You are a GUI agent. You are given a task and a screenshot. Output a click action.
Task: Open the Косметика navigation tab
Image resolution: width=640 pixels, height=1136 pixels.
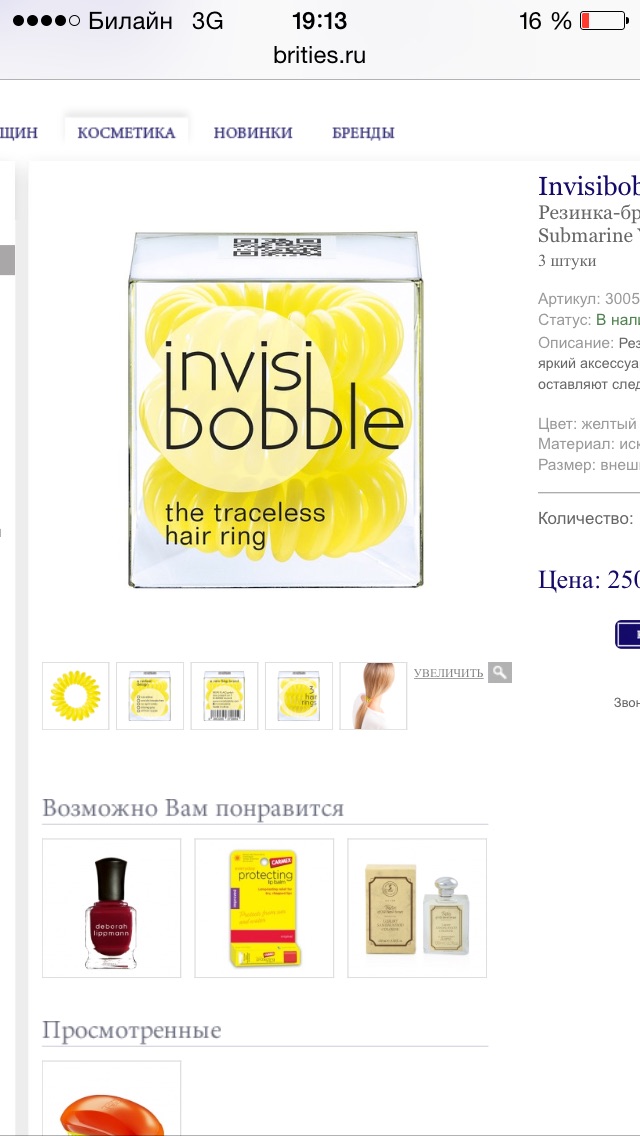pyautogui.click(x=126, y=133)
